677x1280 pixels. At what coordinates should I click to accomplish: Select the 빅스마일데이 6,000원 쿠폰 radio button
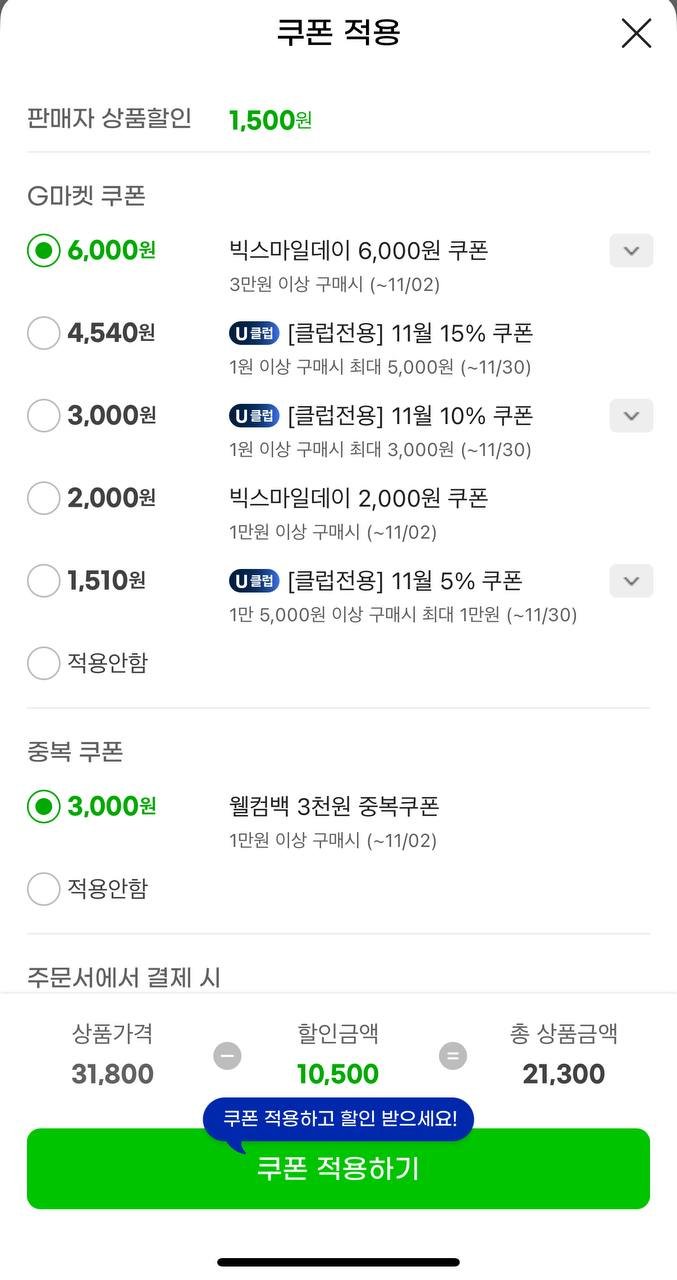click(43, 251)
